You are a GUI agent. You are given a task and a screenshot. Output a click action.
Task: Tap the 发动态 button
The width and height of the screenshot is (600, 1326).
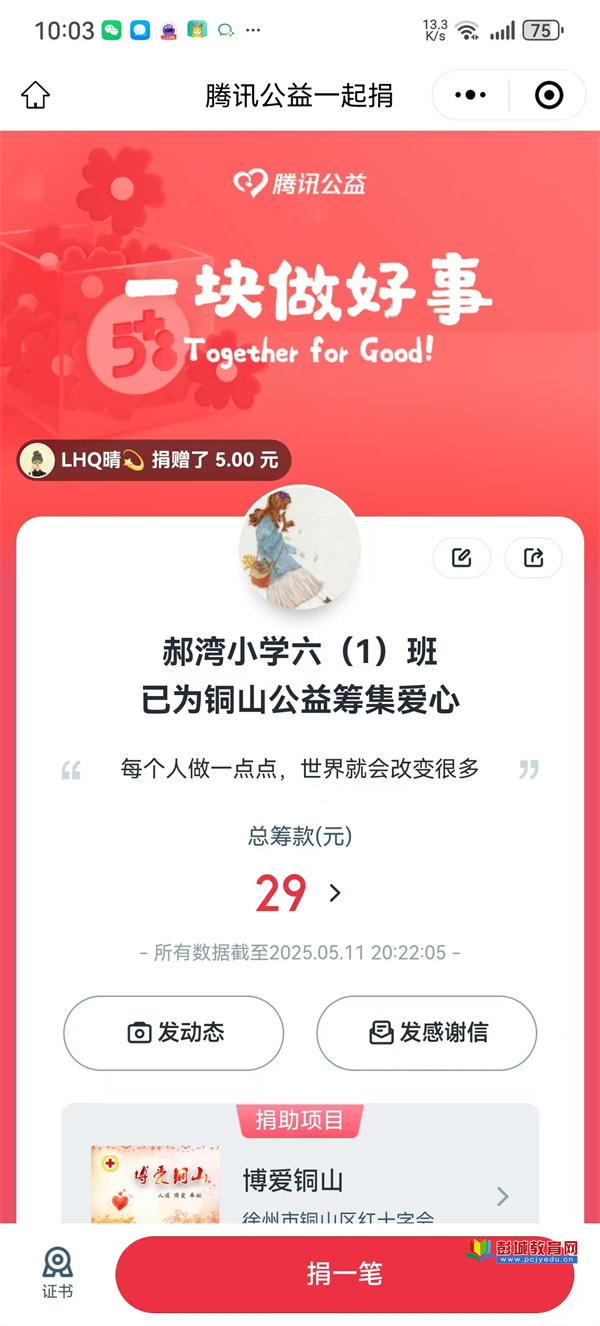point(174,1033)
